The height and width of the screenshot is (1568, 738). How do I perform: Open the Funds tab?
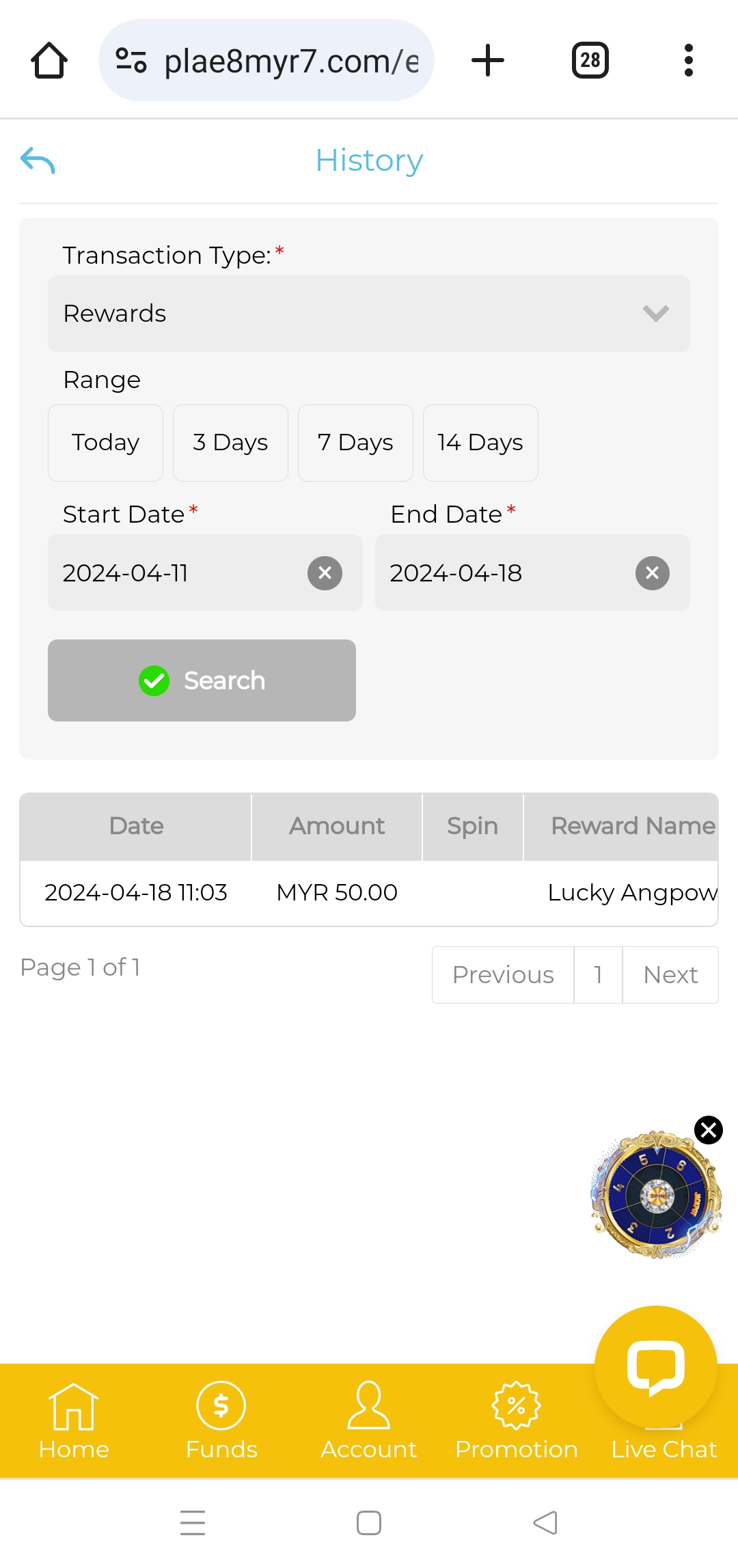coord(221,1420)
